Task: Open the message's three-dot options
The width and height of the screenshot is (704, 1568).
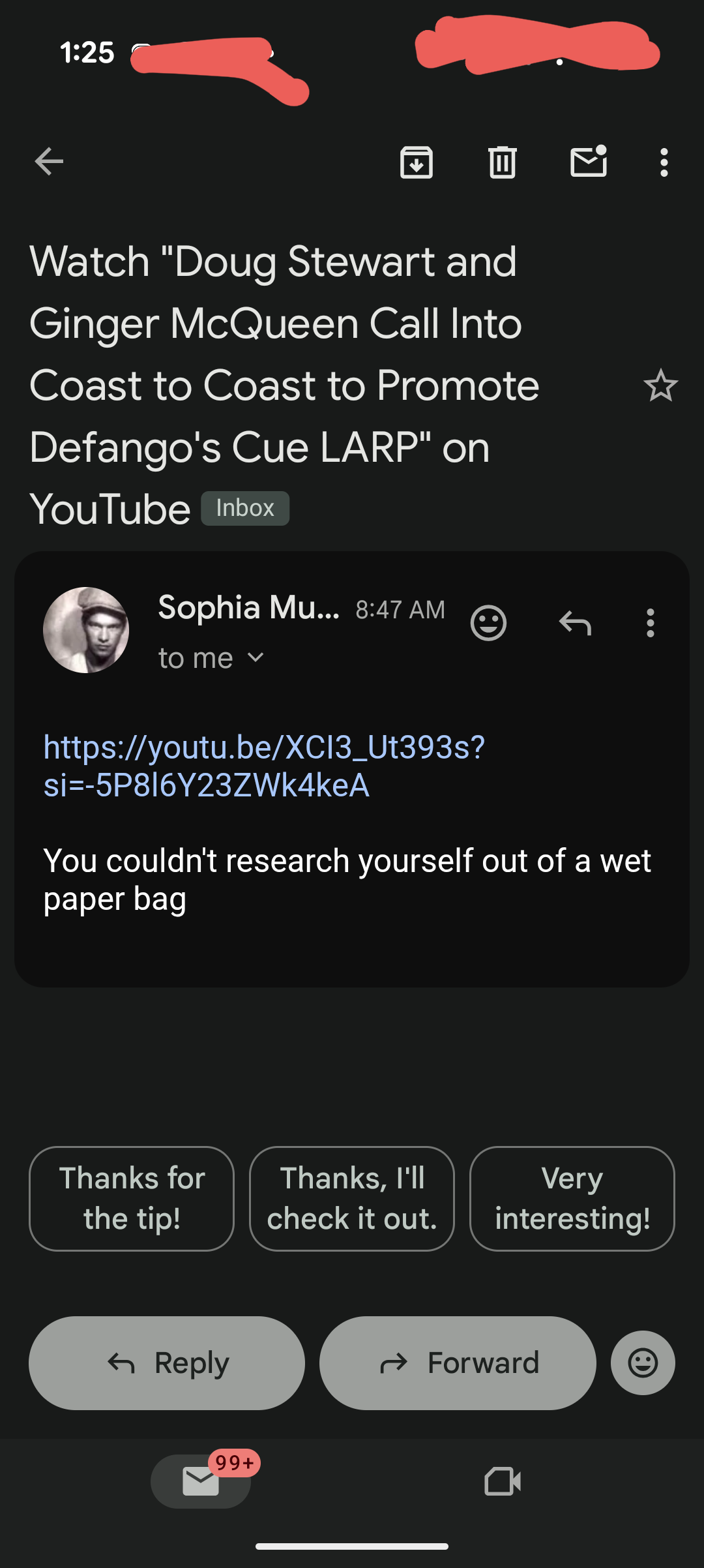Action: 650,624
